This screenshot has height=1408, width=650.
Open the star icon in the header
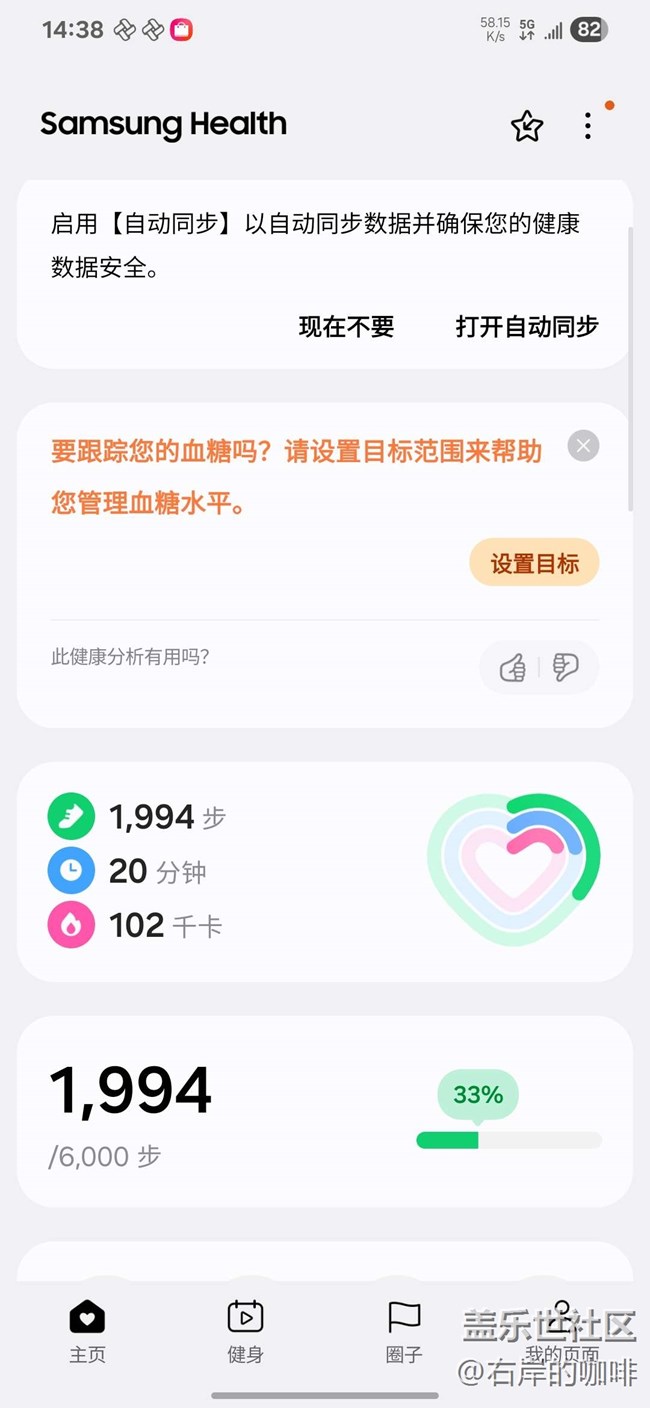point(526,126)
